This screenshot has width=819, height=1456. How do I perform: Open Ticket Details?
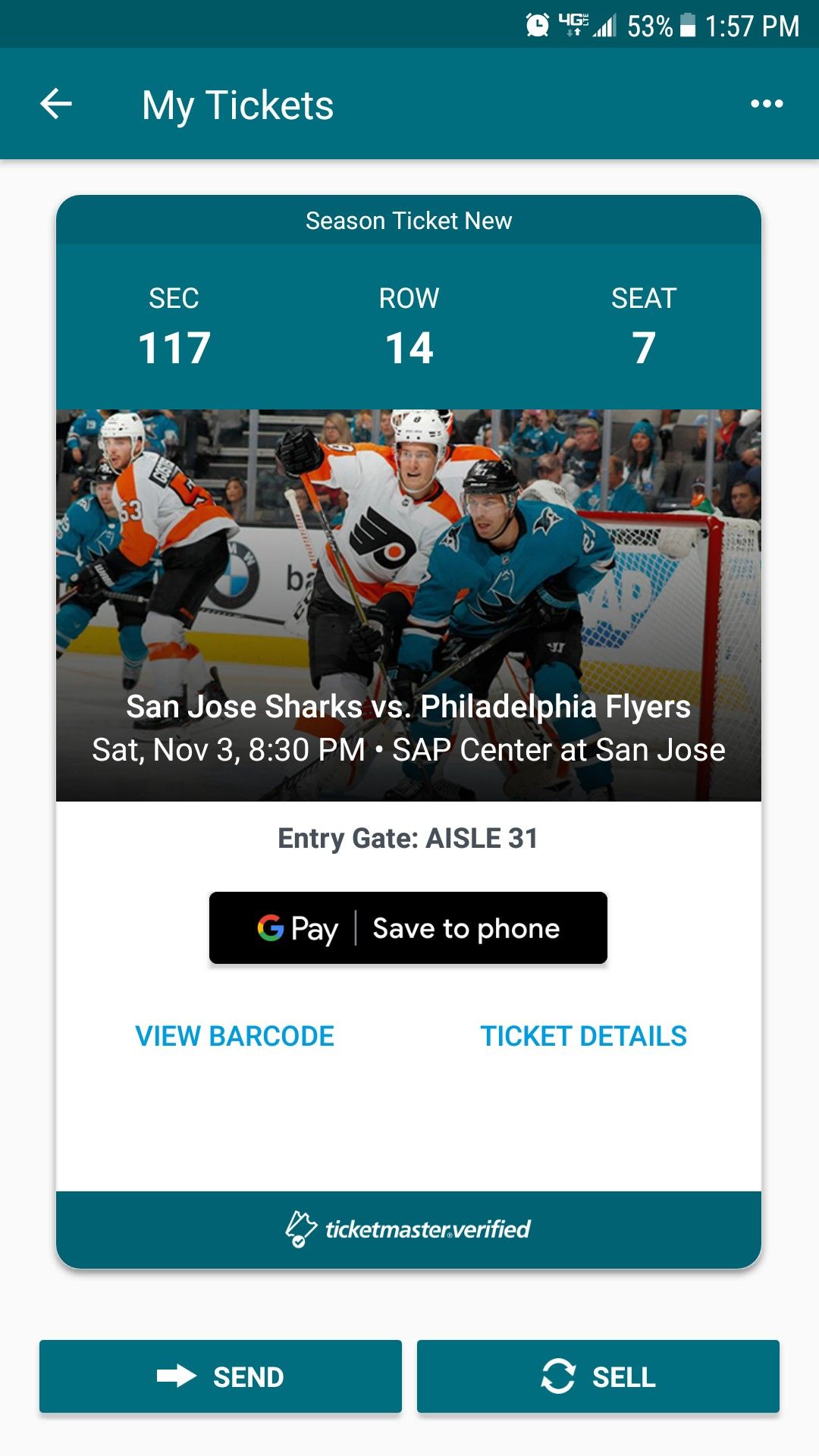coord(583,1036)
